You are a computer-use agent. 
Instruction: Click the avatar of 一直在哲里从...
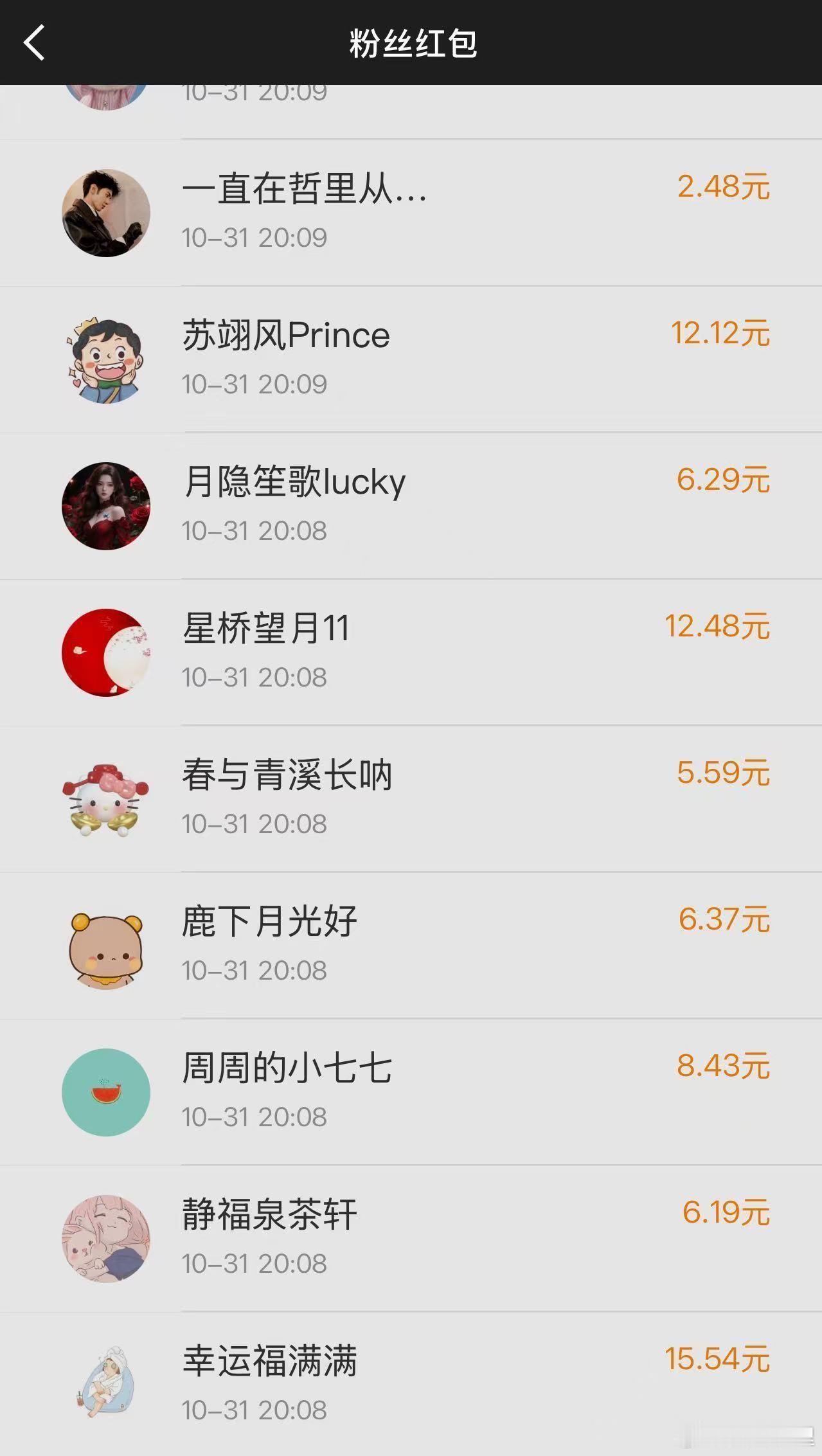coord(106,212)
